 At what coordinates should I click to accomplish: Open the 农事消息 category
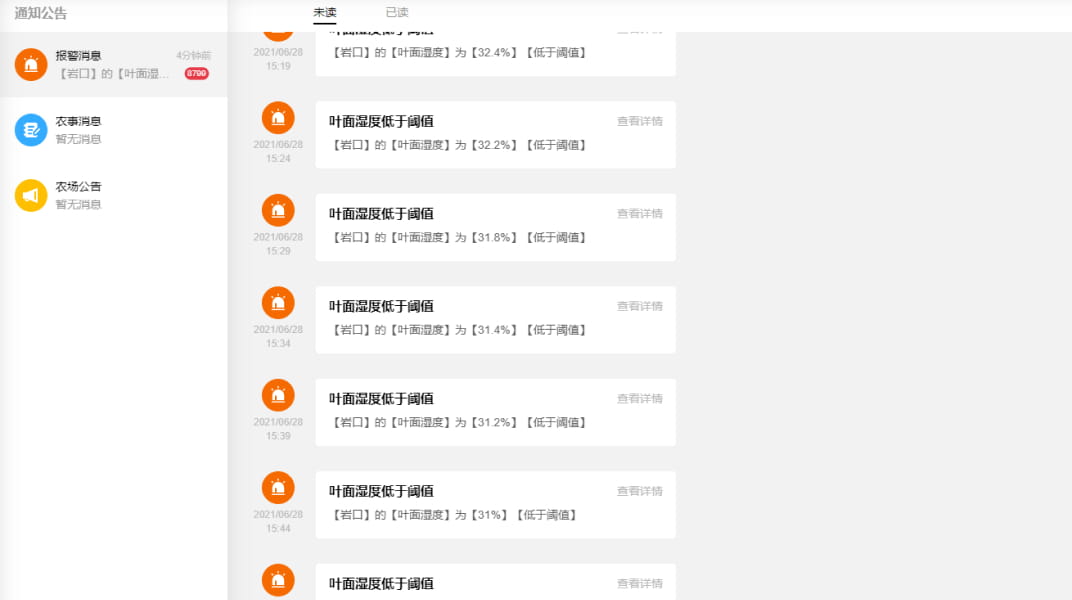(x=113, y=130)
